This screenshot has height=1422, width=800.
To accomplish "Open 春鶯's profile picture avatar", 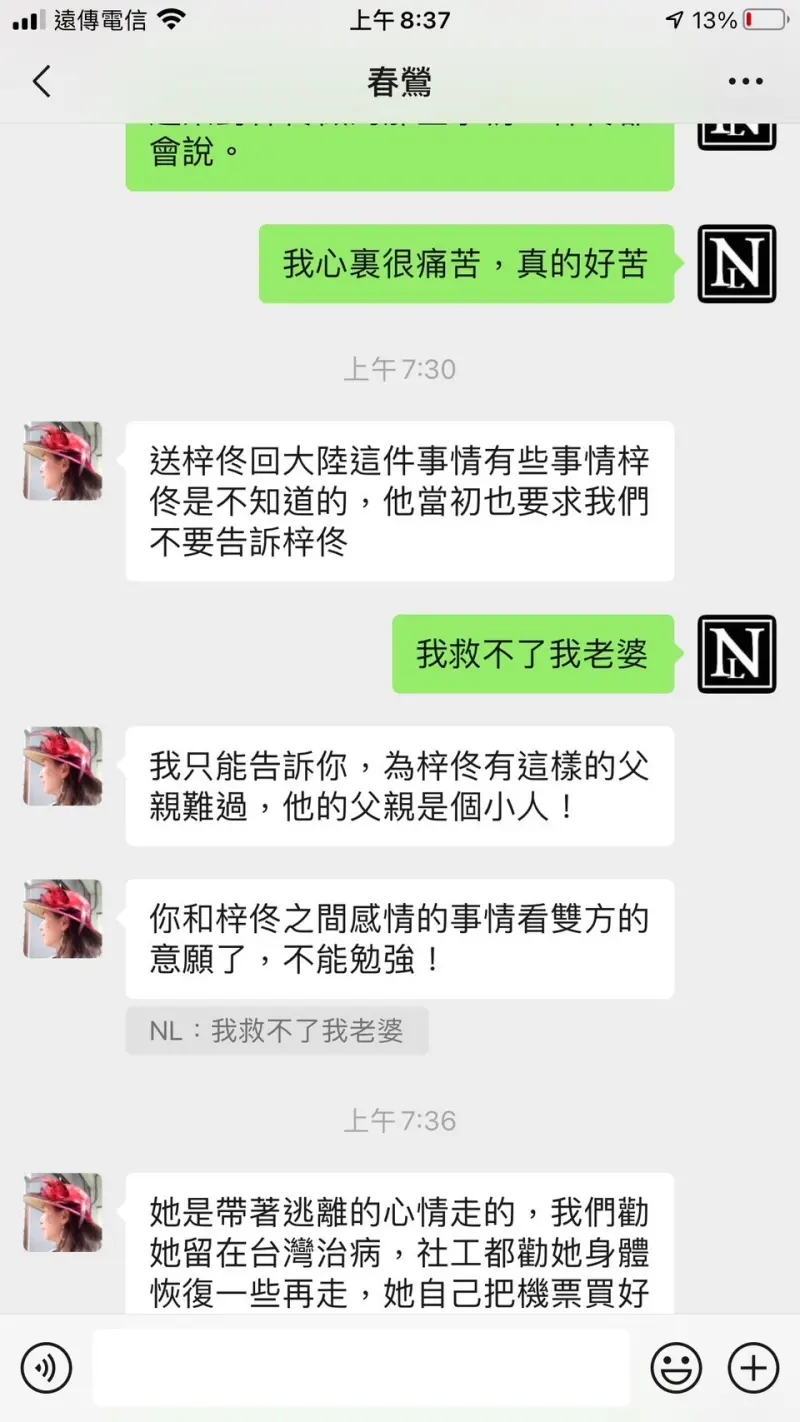I will tap(62, 463).
